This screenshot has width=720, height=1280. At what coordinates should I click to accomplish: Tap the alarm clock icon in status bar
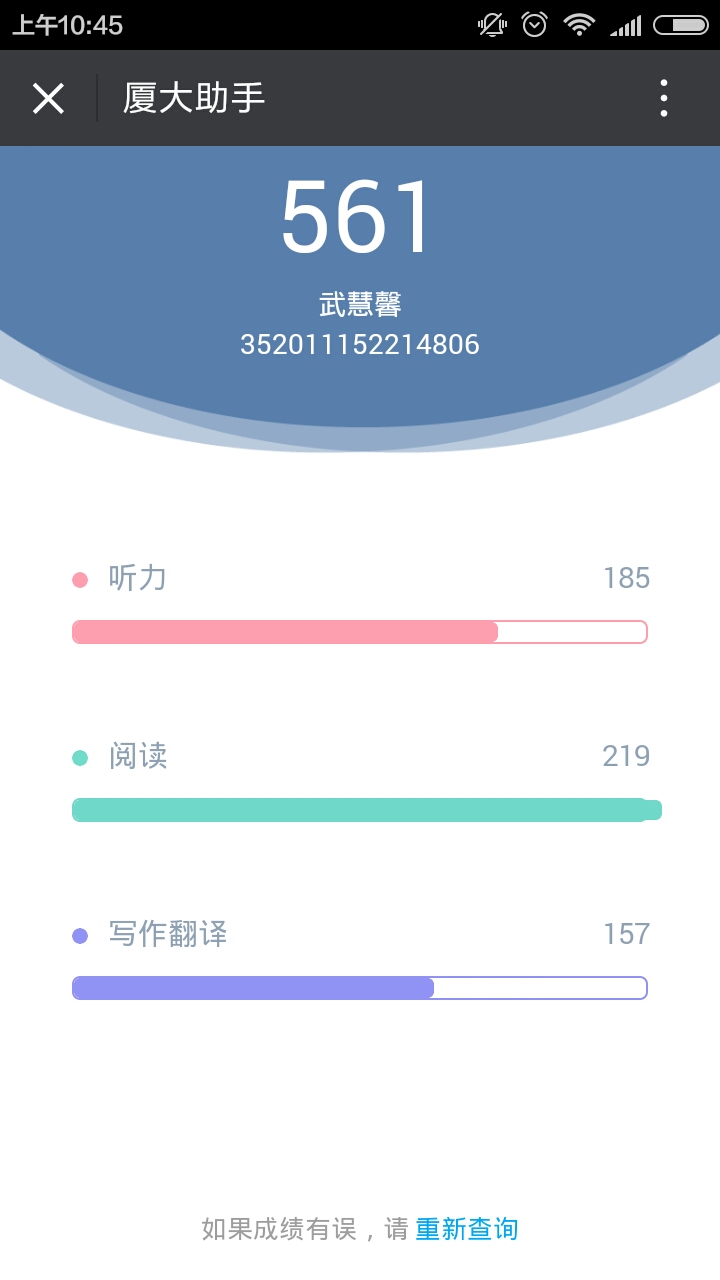[x=534, y=24]
